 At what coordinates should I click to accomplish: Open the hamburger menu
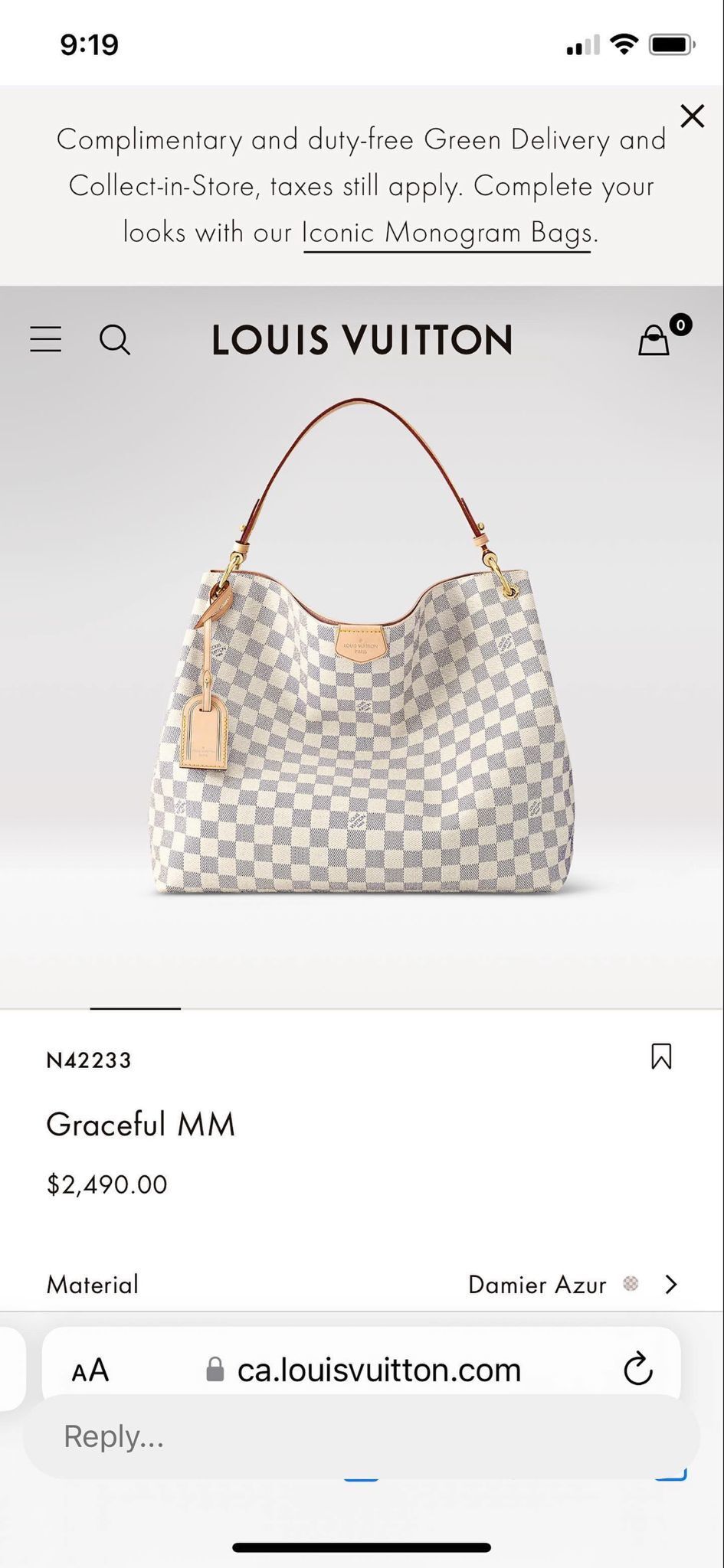(x=46, y=339)
